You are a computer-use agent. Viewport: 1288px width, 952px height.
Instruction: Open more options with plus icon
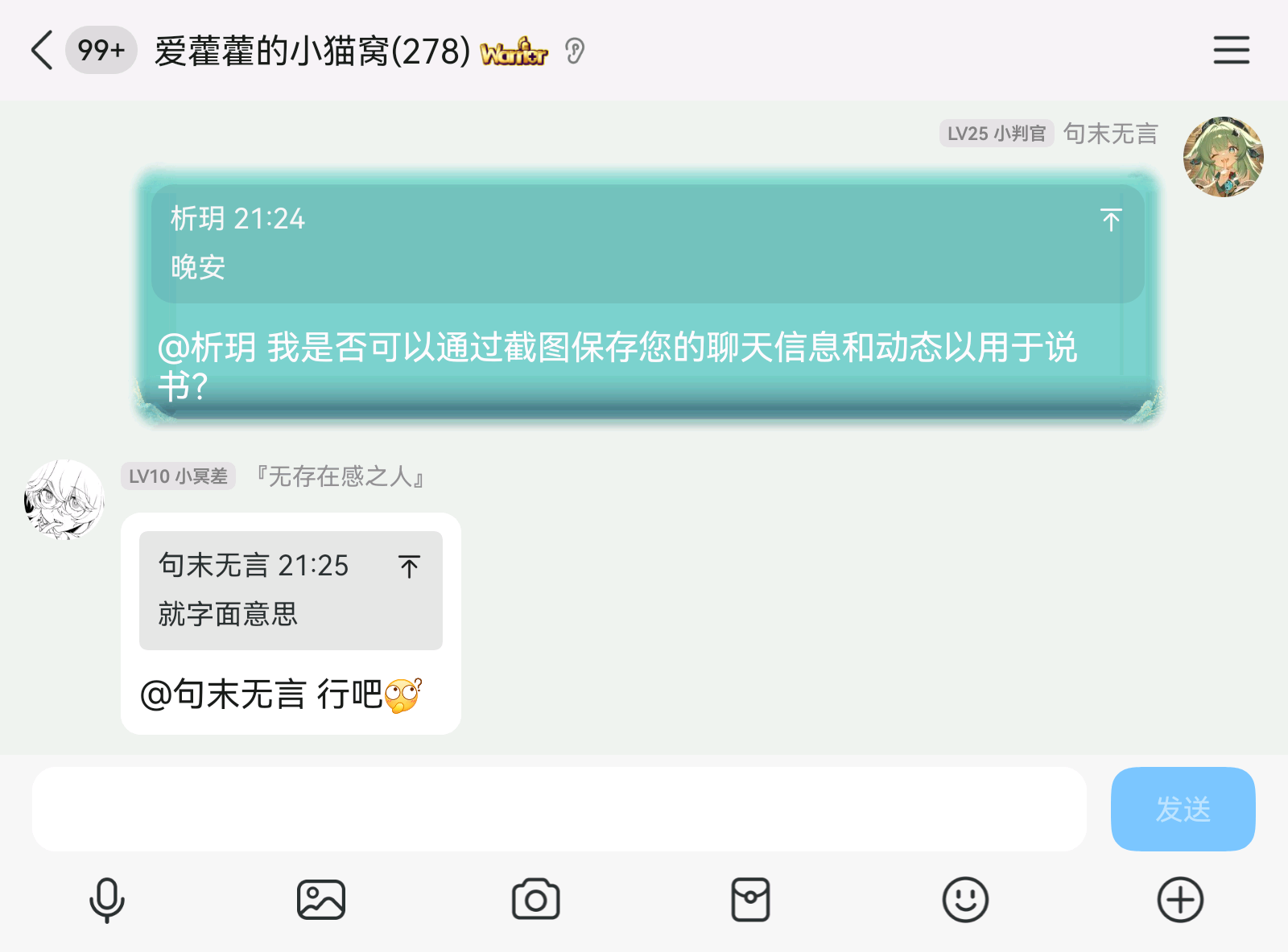(1180, 900)
